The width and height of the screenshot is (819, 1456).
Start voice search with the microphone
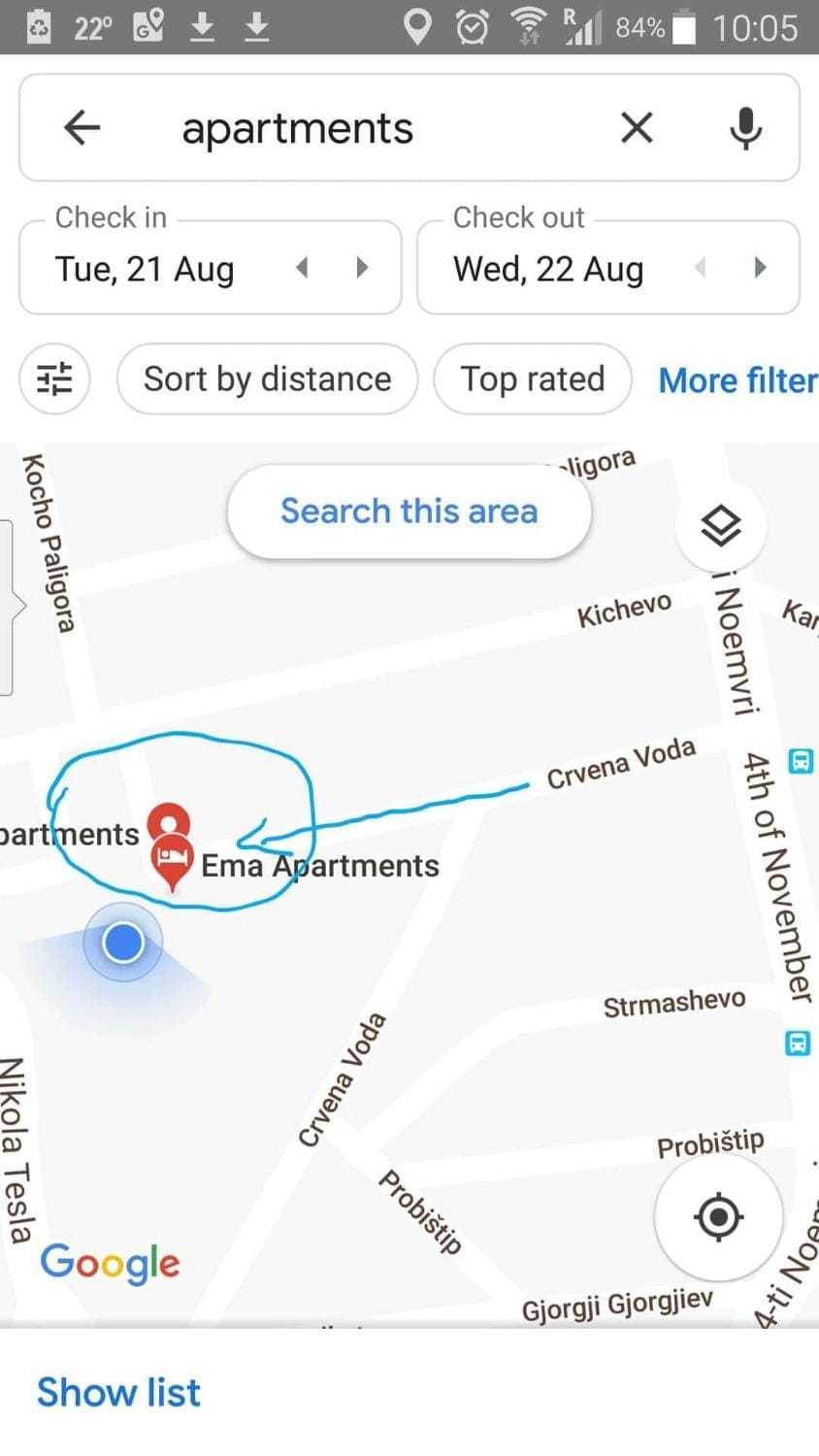coord(745,127)
